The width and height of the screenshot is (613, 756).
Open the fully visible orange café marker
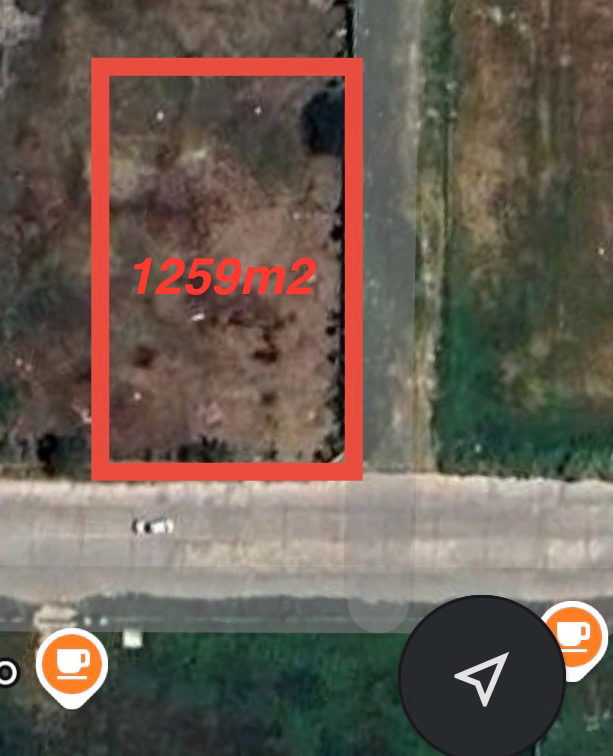pyautogui.click(x=71, y=663)
